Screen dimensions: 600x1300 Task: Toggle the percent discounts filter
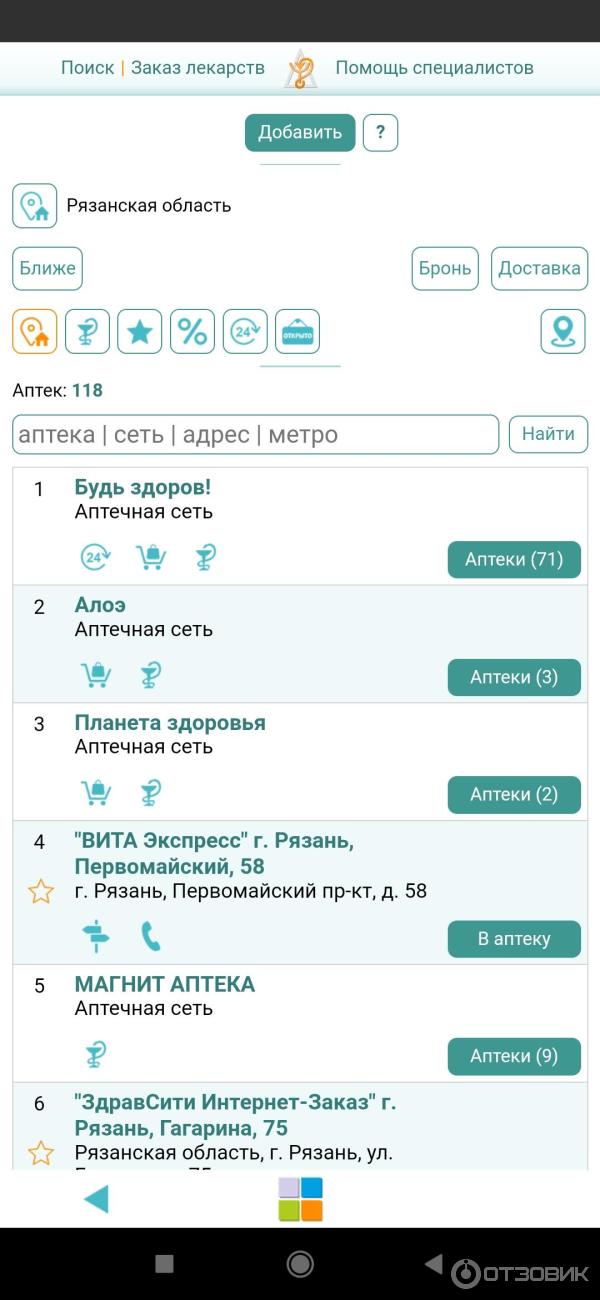coord(192,332)
